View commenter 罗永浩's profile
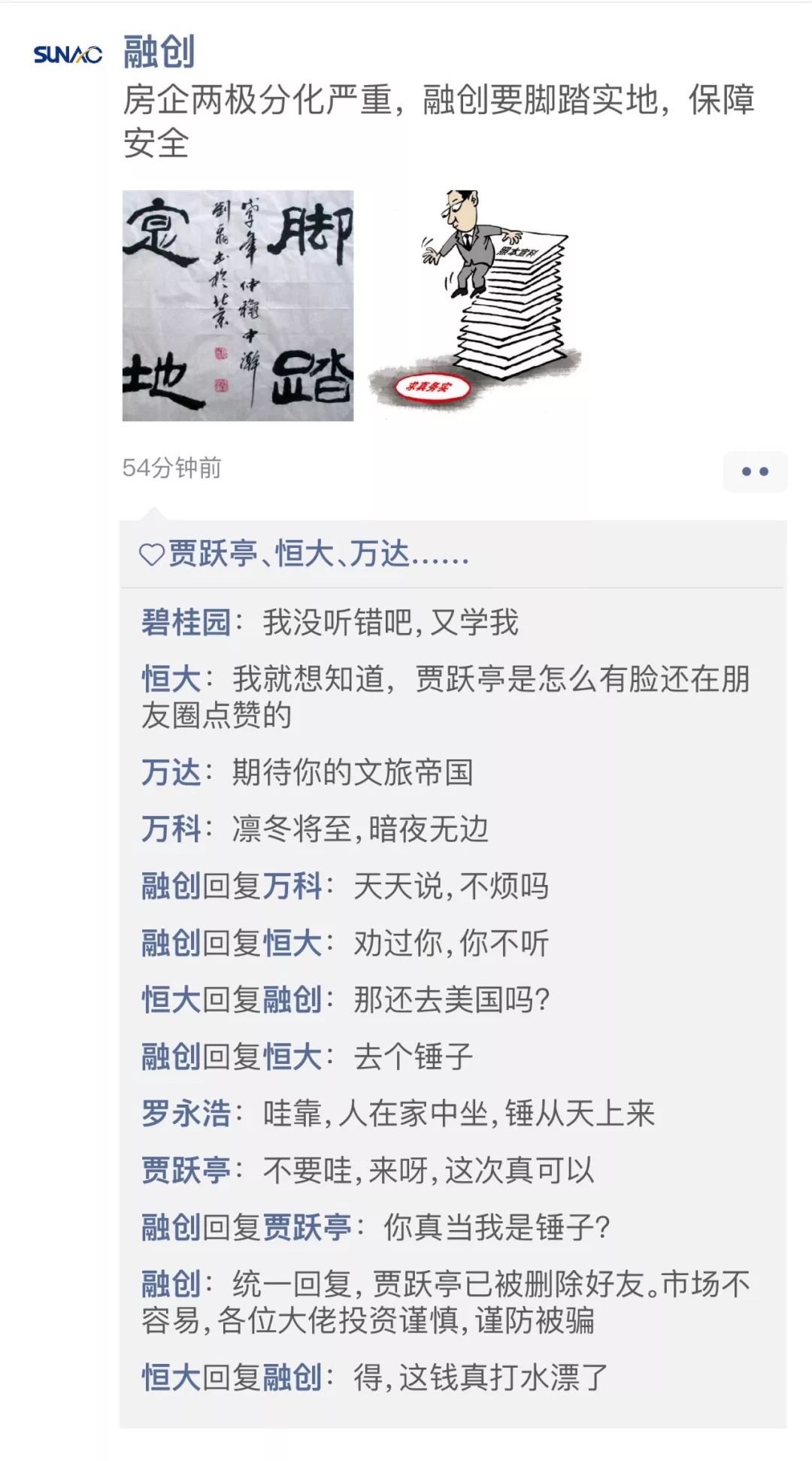The width and height of the screenshot is (812, 1461). 186,1114
